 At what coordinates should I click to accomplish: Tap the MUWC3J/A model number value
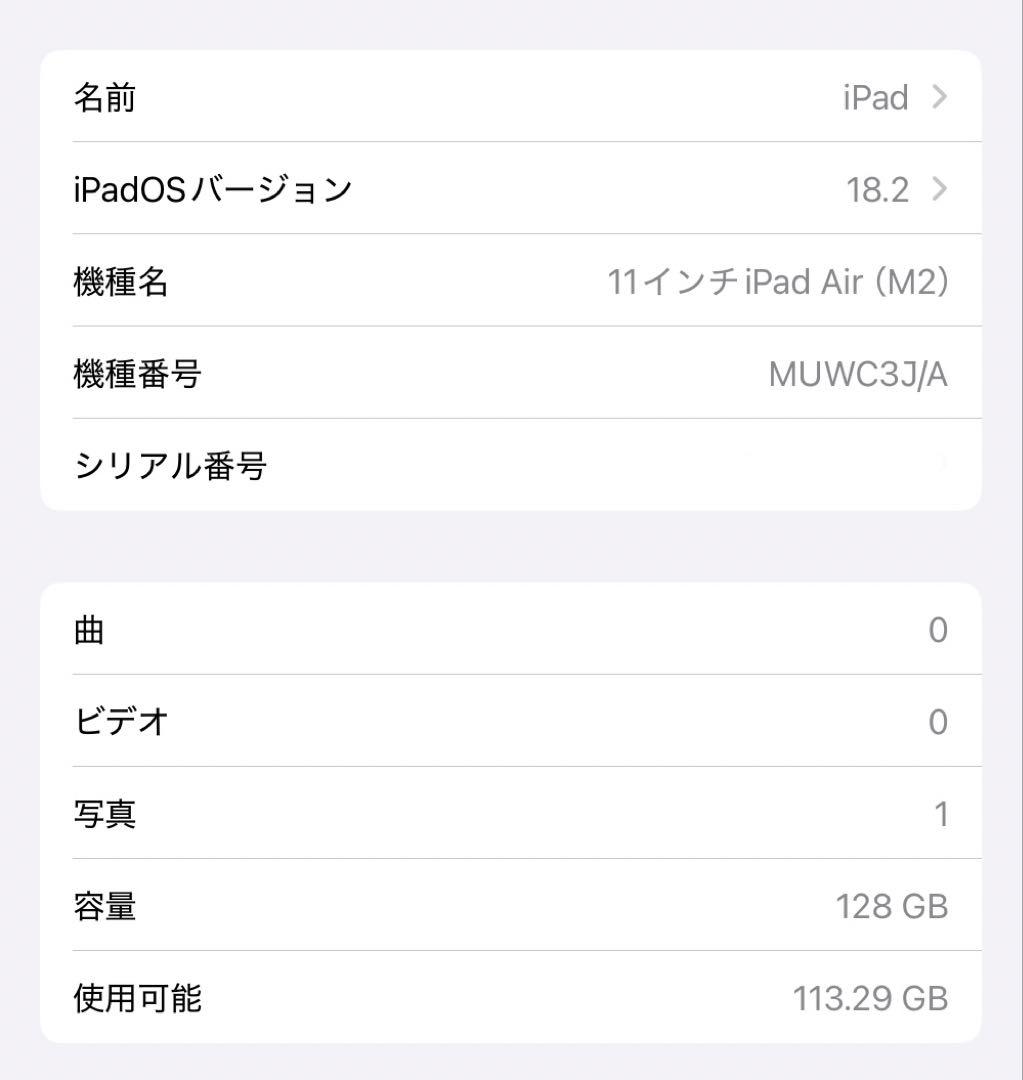click(x=858, y=374)
